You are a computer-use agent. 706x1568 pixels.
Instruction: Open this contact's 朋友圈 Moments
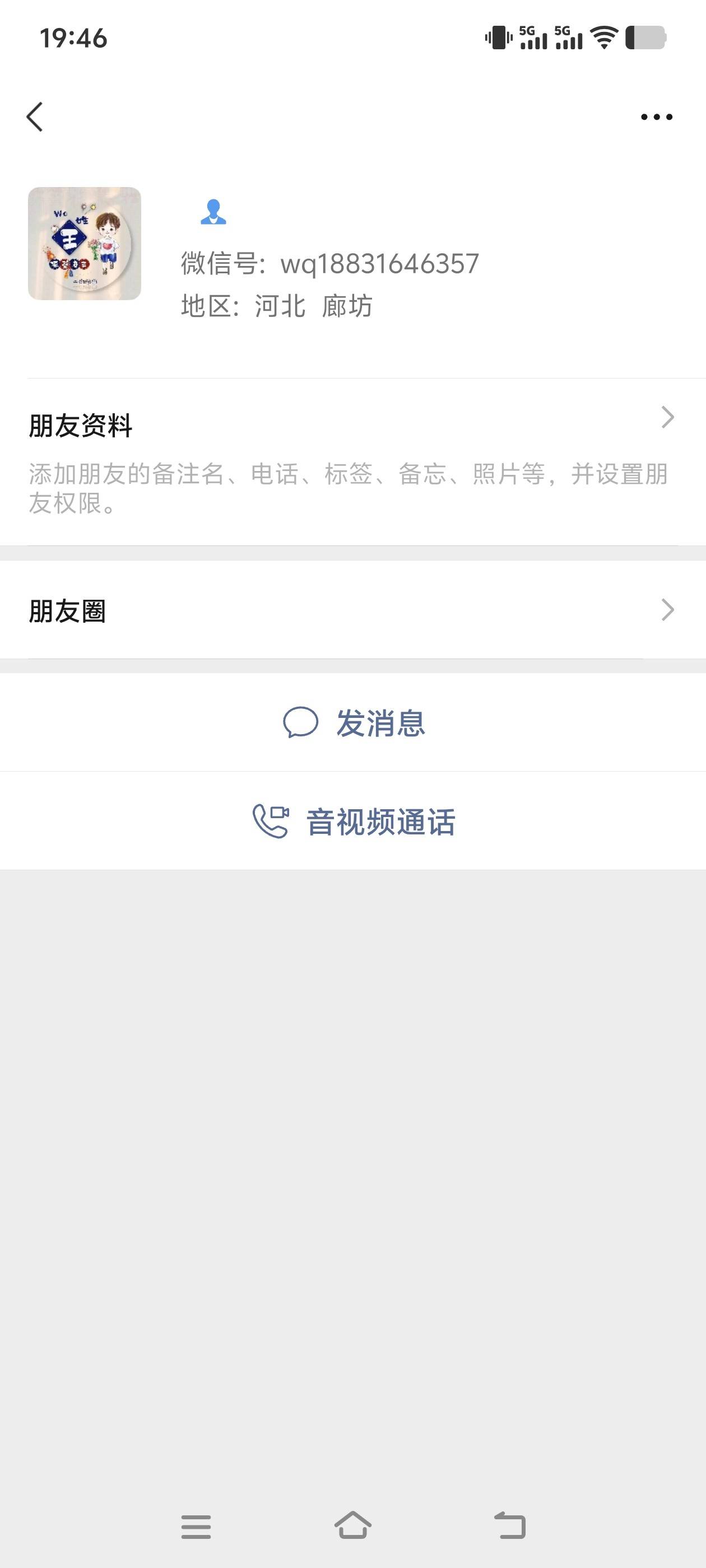tap(352, 610)
